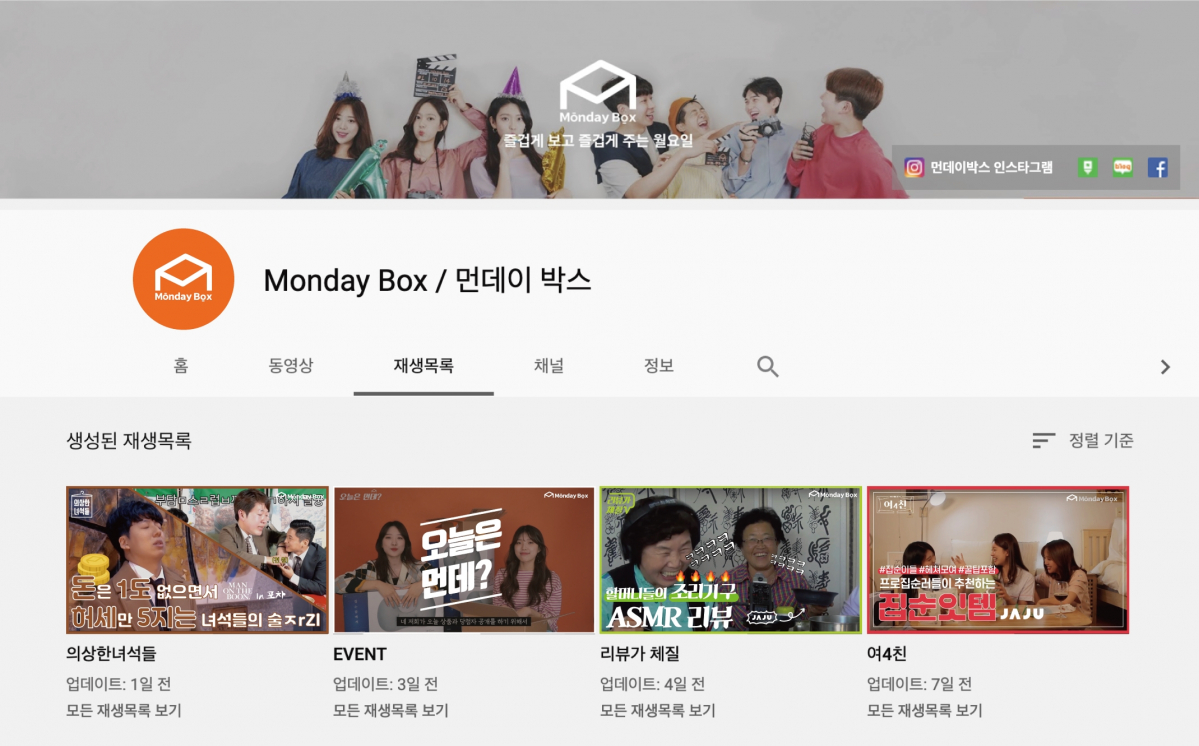Open the 정보 tab
The height and width of the screenshot is (746, 1199).
[x=659, y=366]
